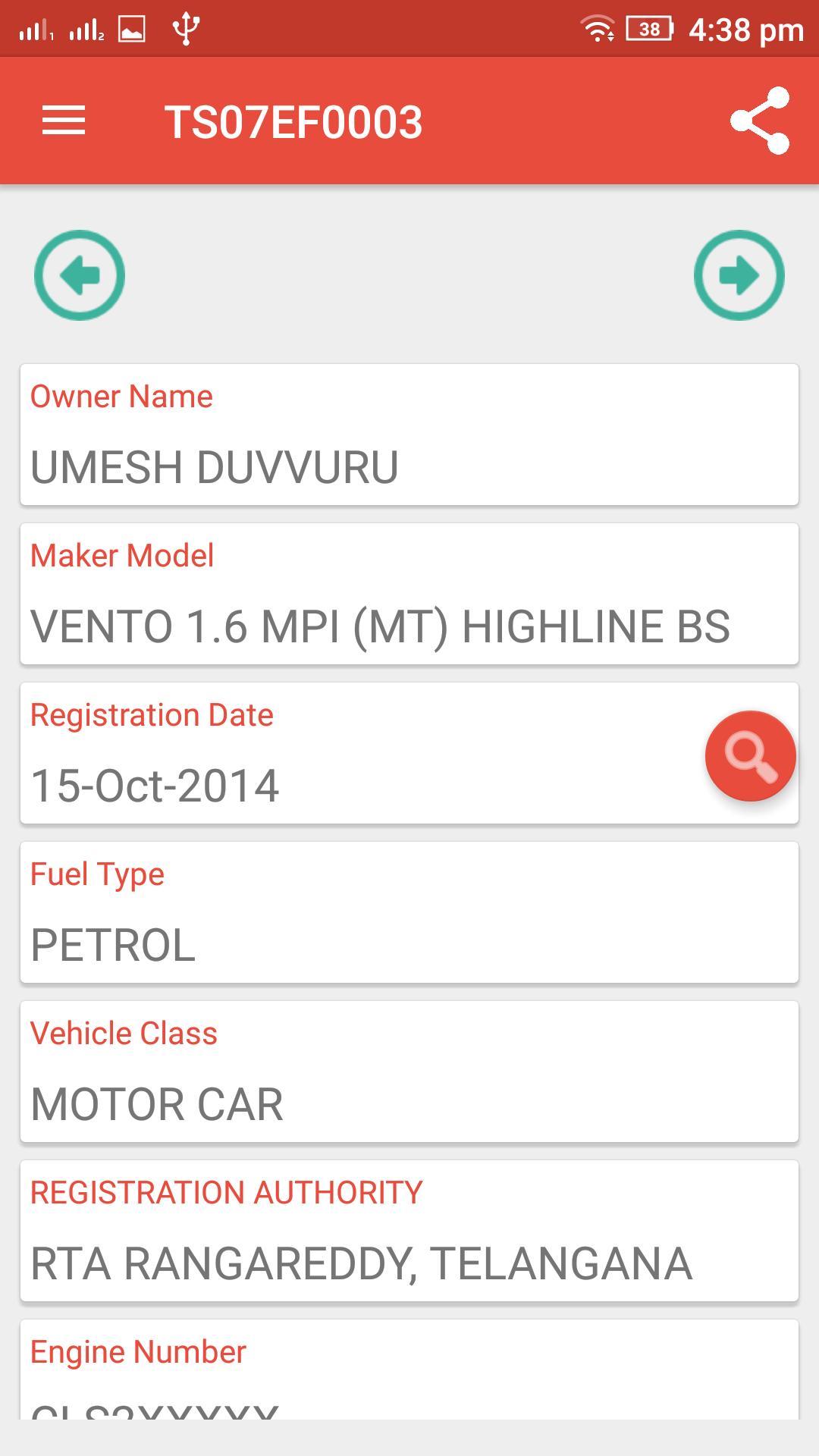Go to the next vehicle record
Viewport: 819px width, 1456px height.
tap(739, 275)
